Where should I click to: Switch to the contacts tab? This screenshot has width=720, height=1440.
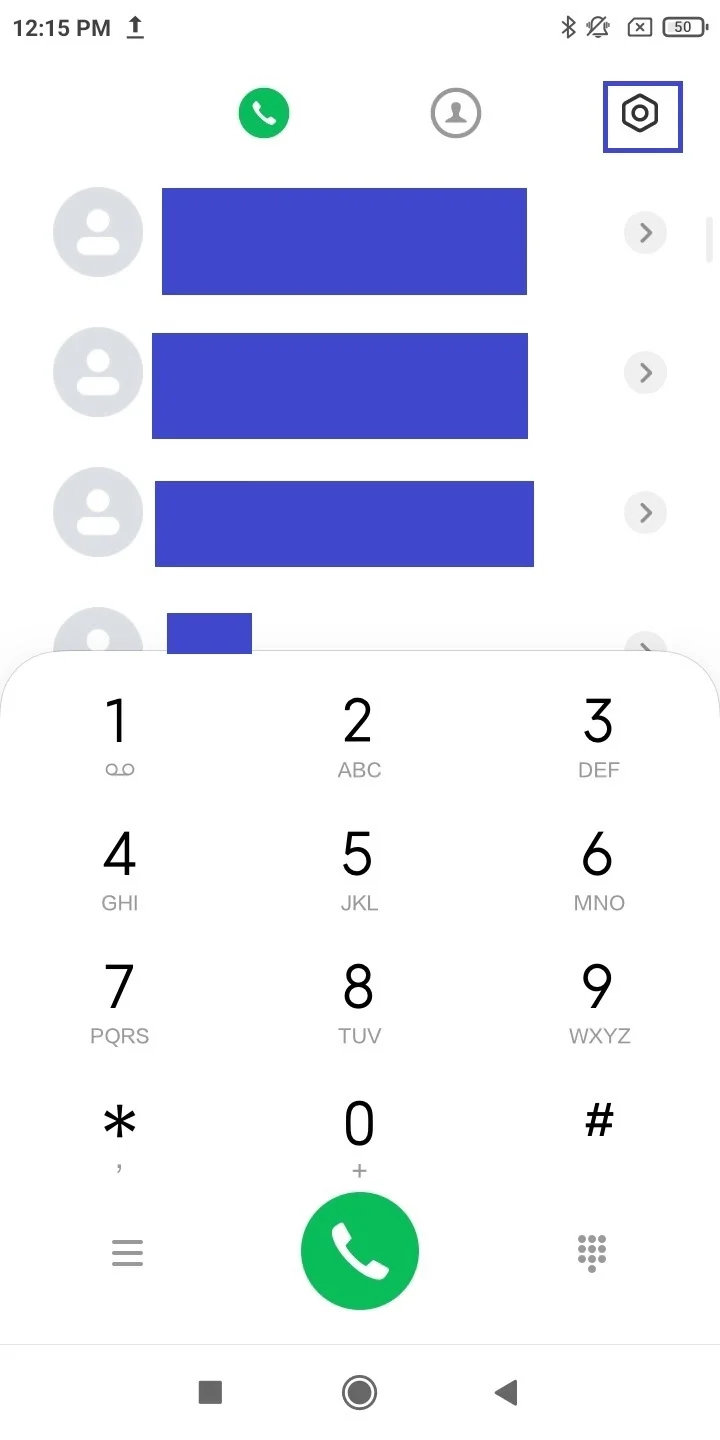pyautogui.click(x=456, y=112)
